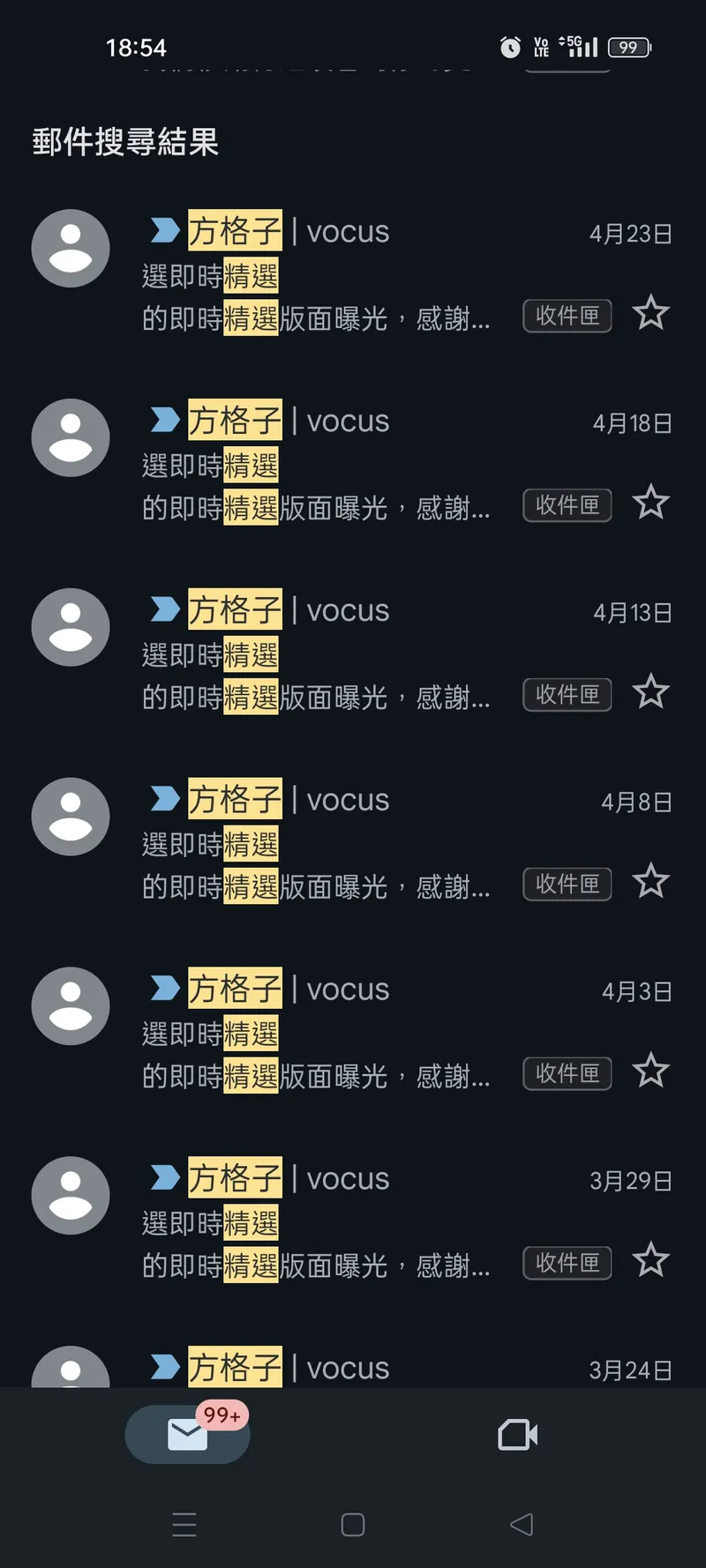Go back with the system back button
This screenshot has width=706, height=1568.
click(x=522, y=1525)
